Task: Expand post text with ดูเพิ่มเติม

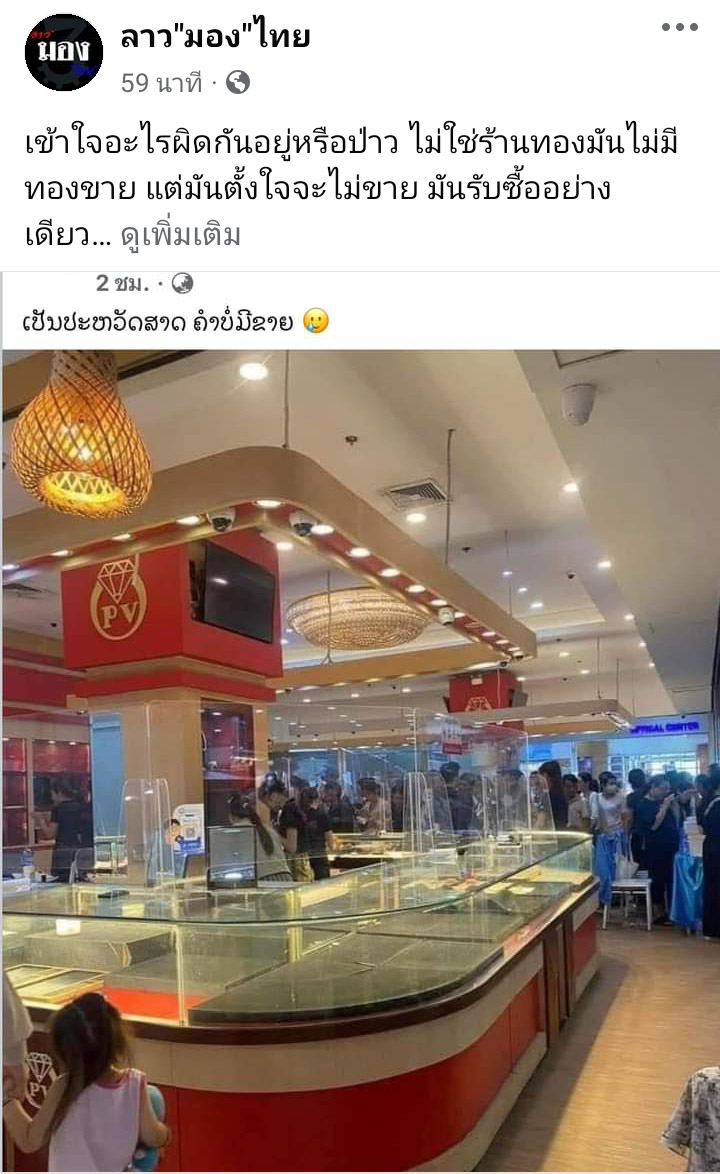Action: (181, 236)
